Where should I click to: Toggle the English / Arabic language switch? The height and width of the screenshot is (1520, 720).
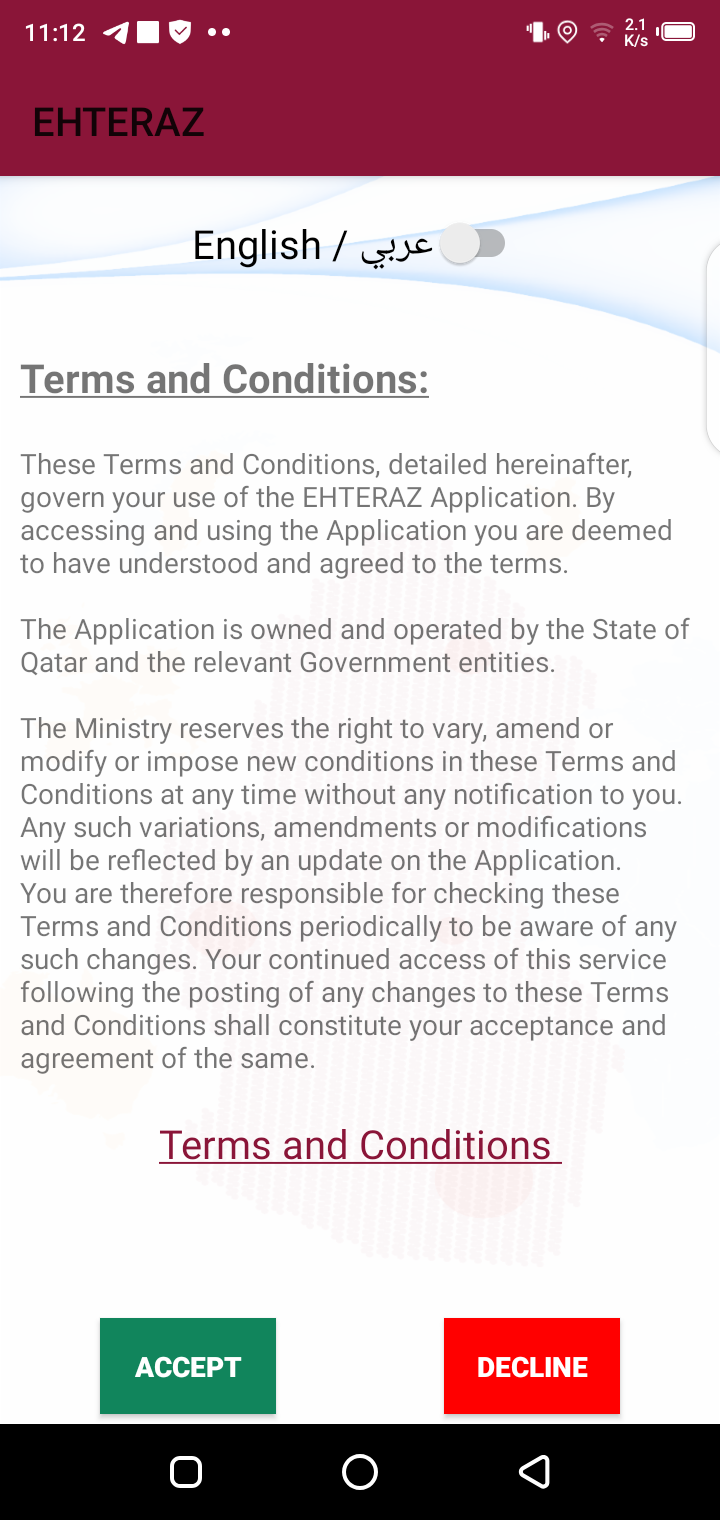pyautogui.click(x=473, y=244)
